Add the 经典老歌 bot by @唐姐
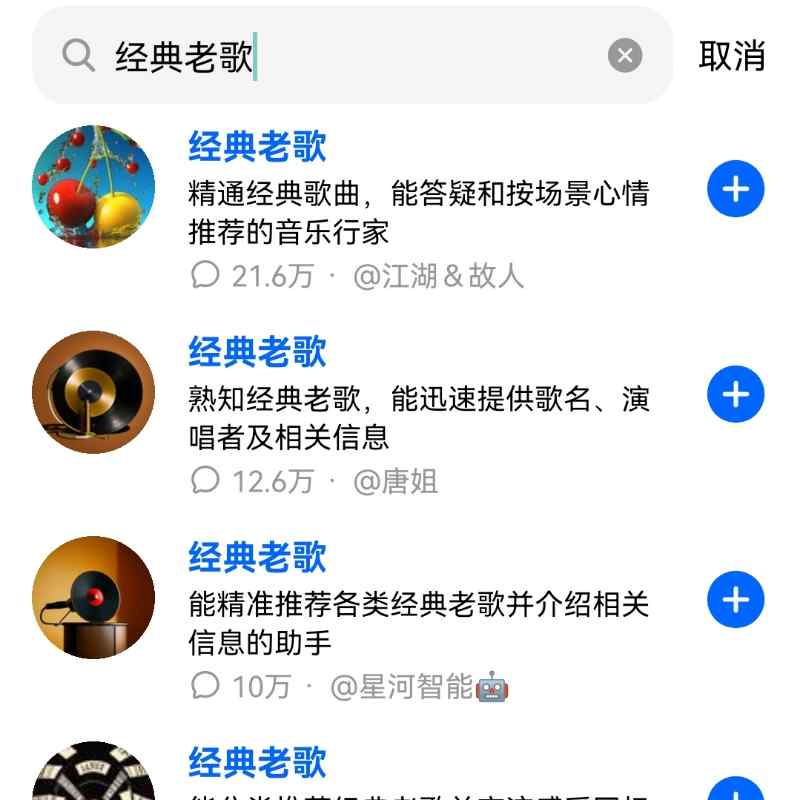The width and height of the screenshot is (800, 800). [x=735, y=394]
